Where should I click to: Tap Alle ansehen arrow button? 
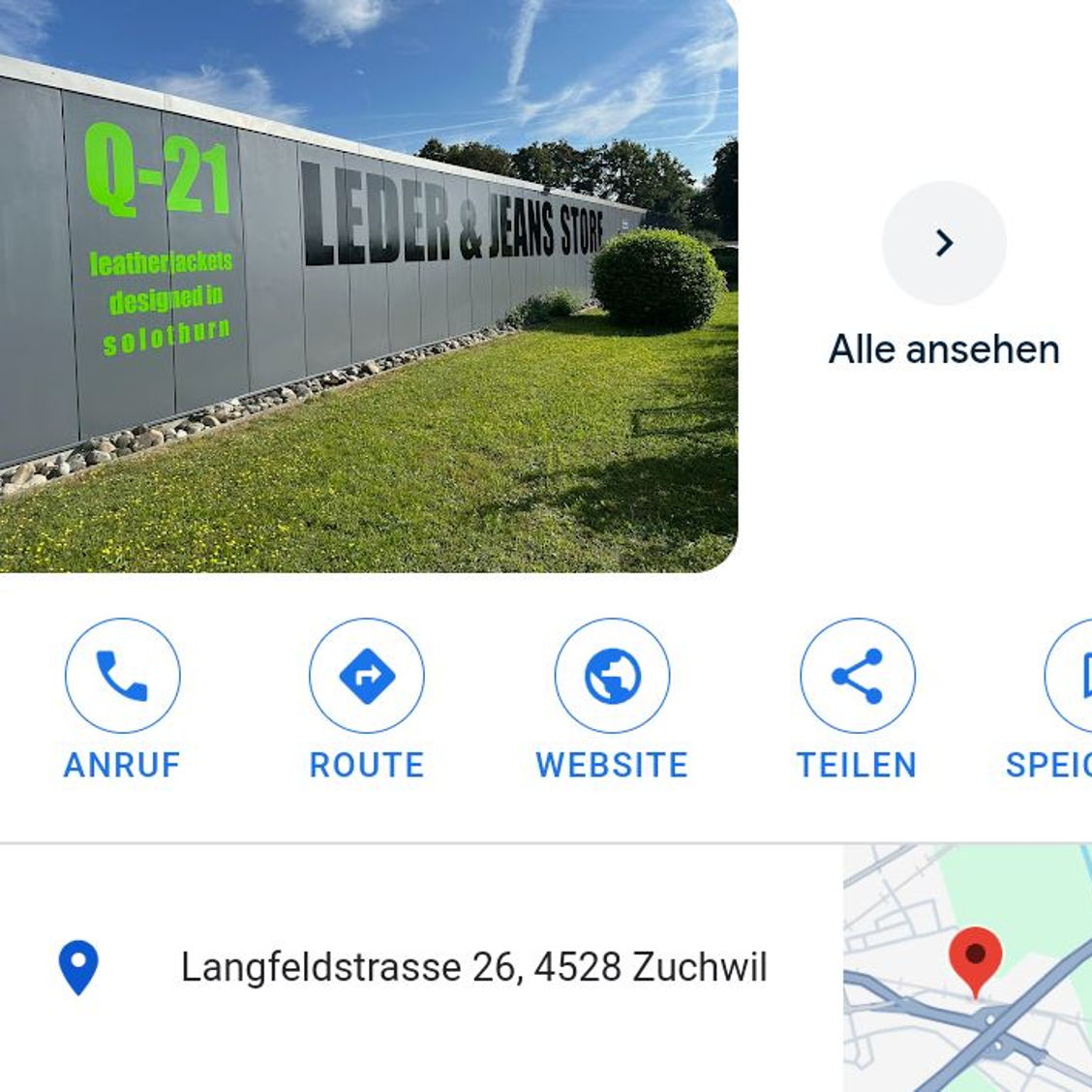(944, 243)
